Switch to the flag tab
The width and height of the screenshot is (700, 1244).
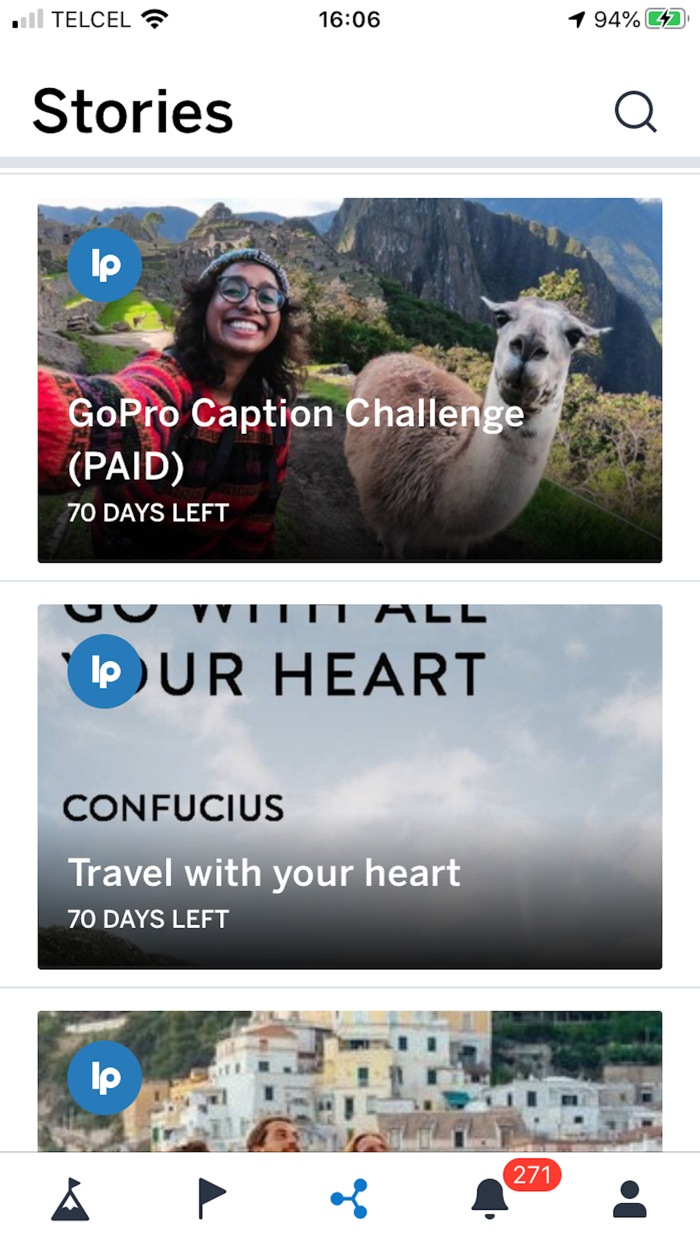pos(211,1198)
